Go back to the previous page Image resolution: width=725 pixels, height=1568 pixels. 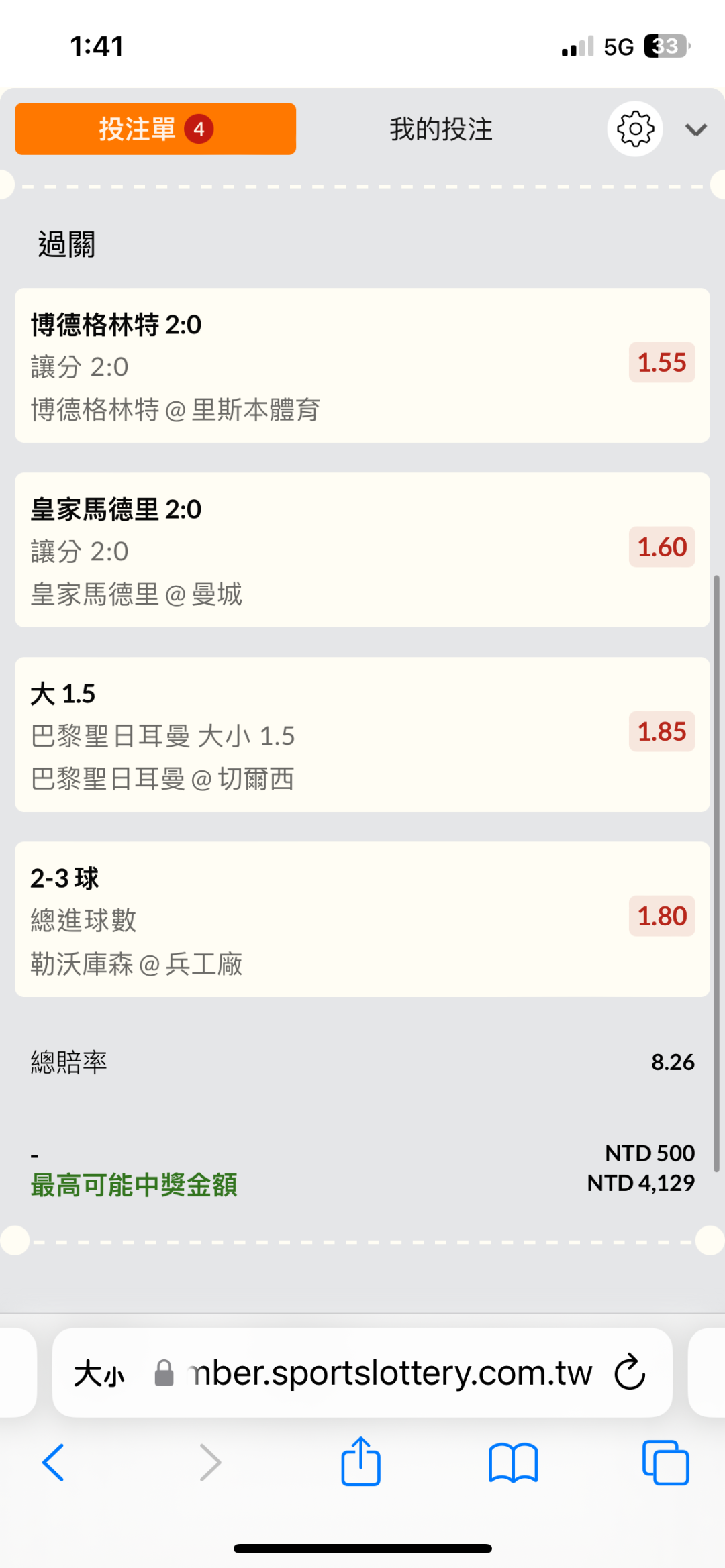pyautogui.click(x=53, y=1463)
